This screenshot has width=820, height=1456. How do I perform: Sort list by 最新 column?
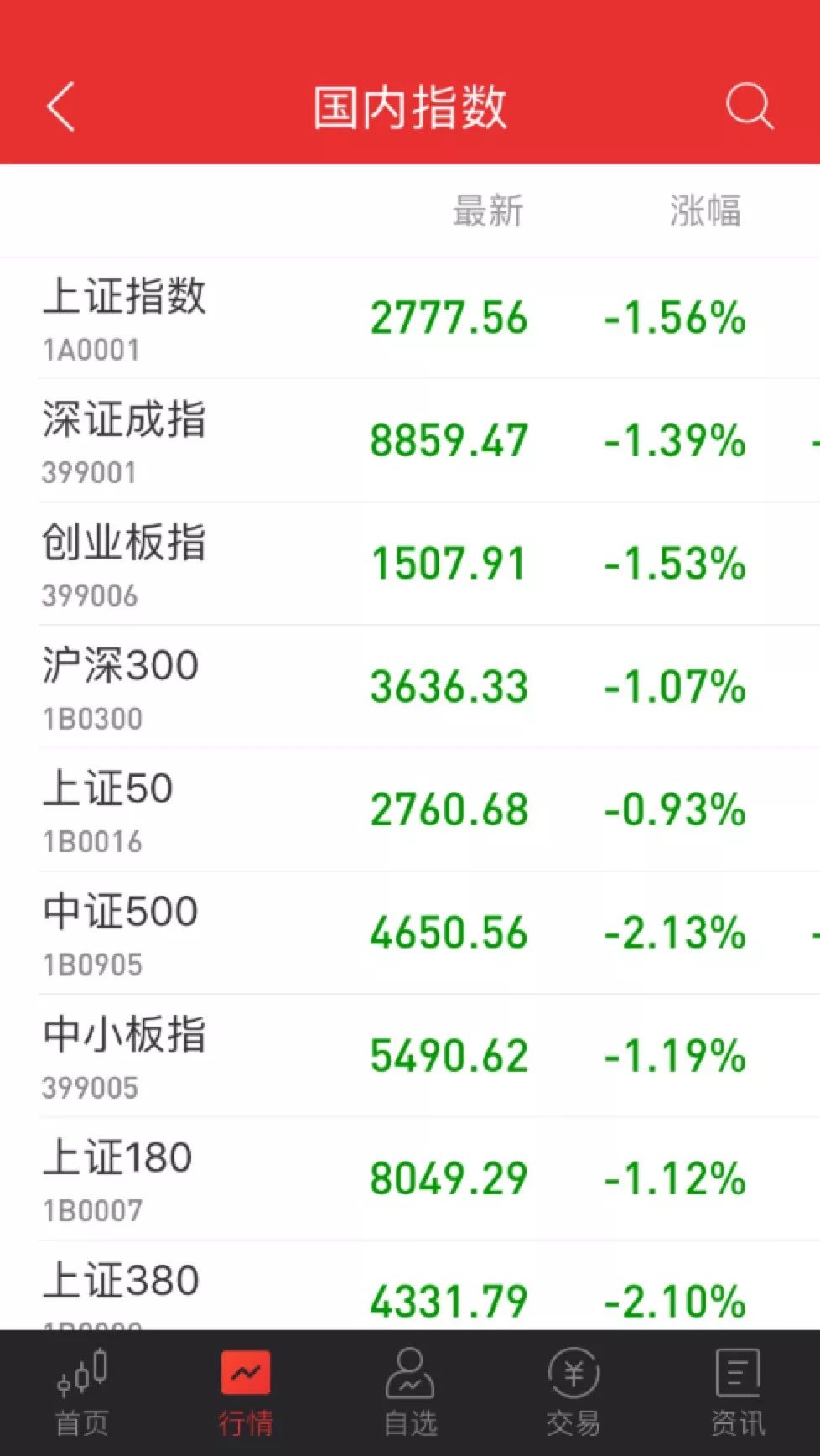[488, 211]
